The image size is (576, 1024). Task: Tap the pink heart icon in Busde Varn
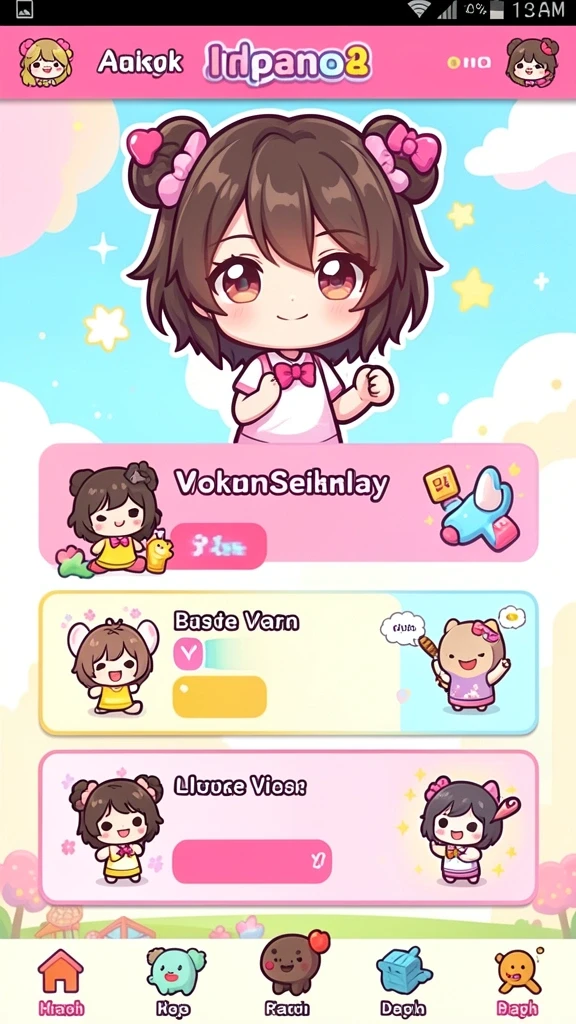click(188, 654)
